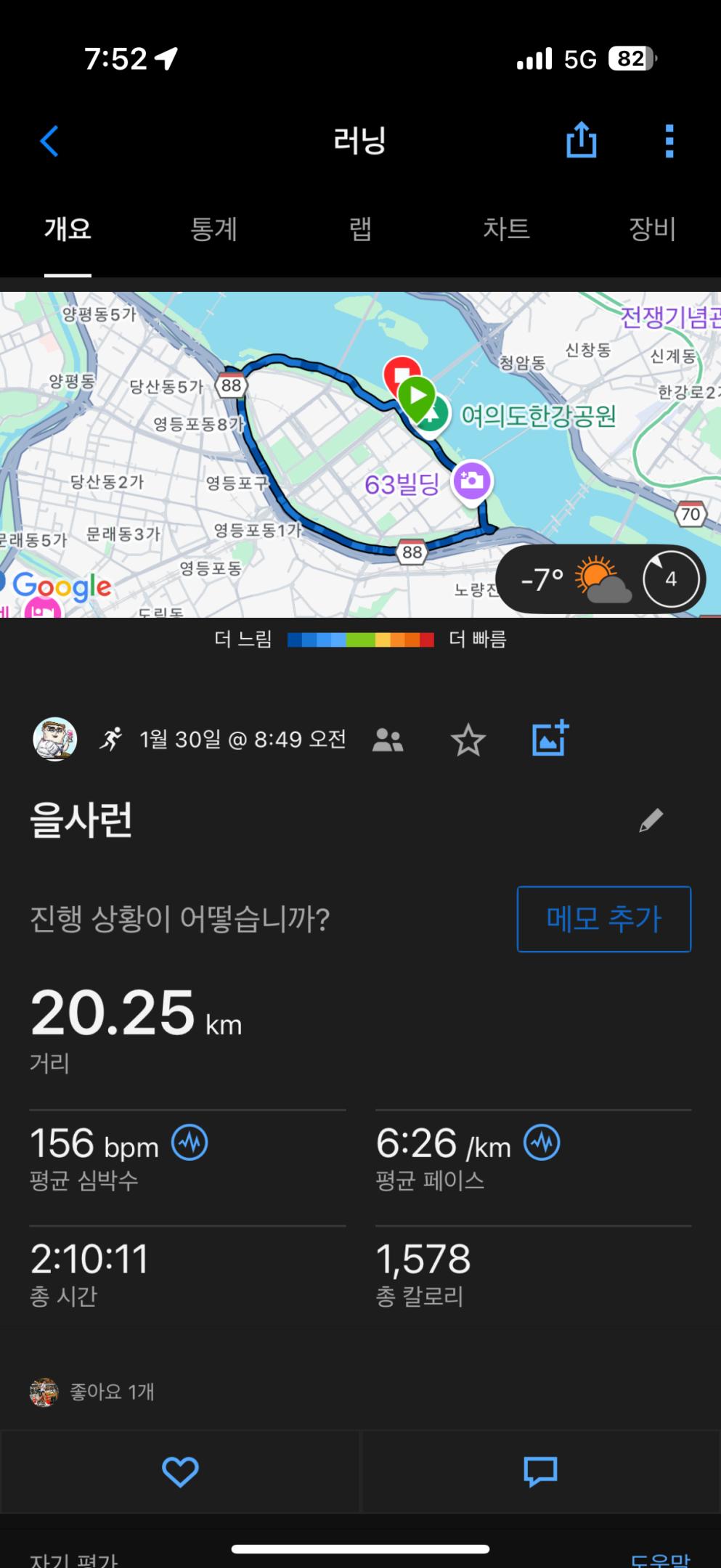Tap the 메모 추가 button
This screenshot has width=721, height=1568.
click(603, 919)
